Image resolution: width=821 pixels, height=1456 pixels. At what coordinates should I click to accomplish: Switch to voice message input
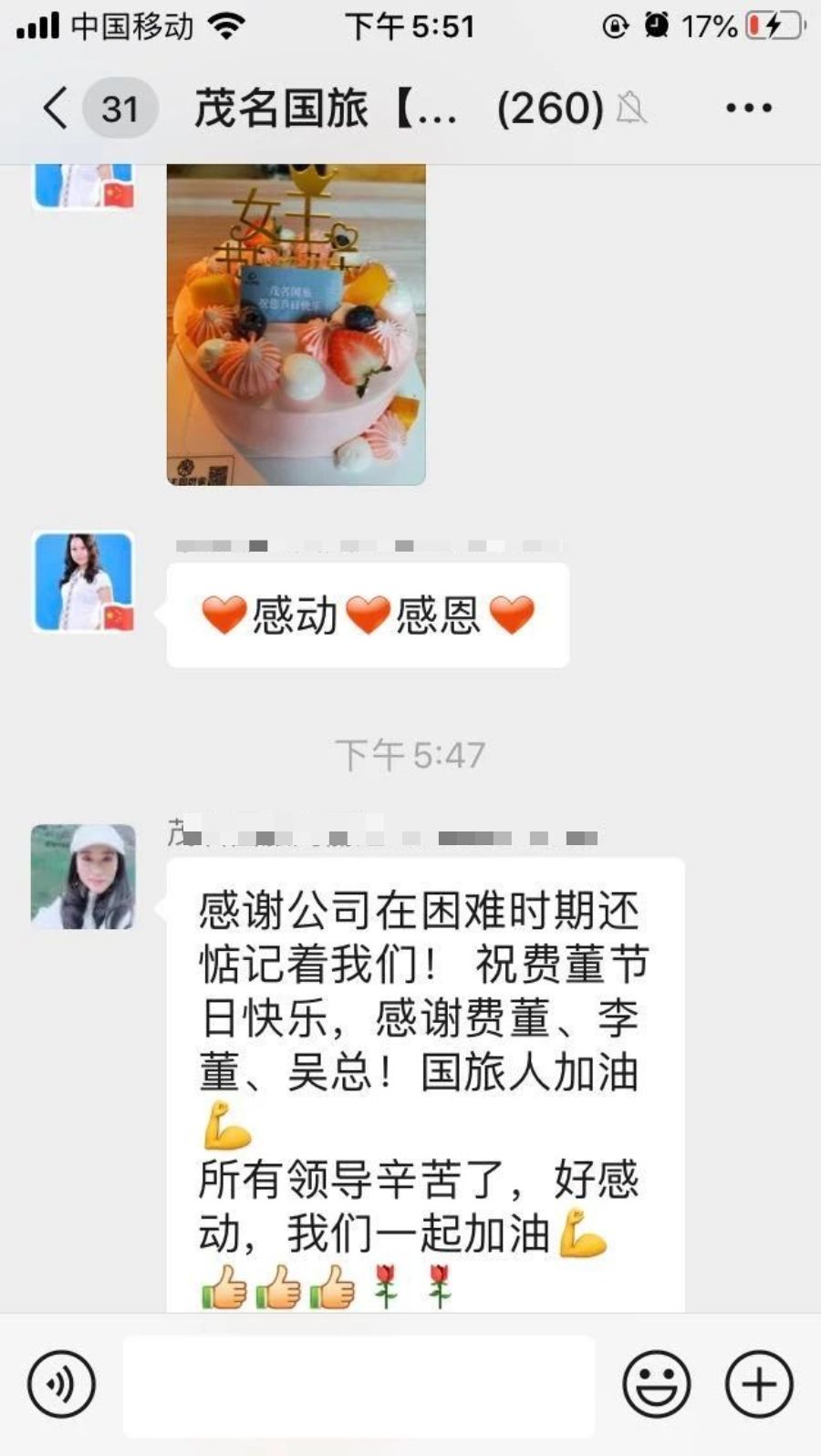point(61,1384)
